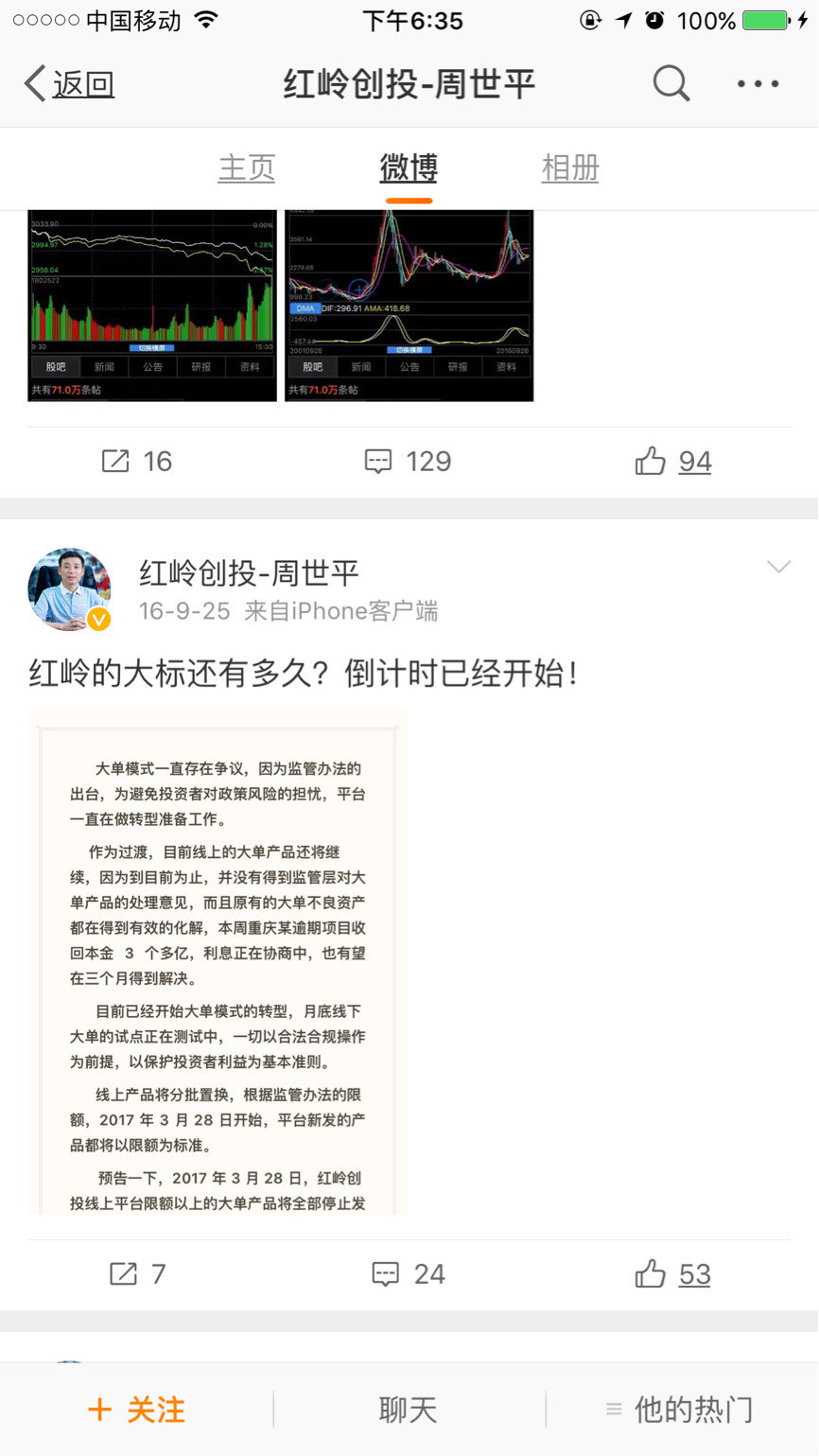819x1456 pixels.
Task: Switch to the 相册 tab
Action: [x=570, y=168]
